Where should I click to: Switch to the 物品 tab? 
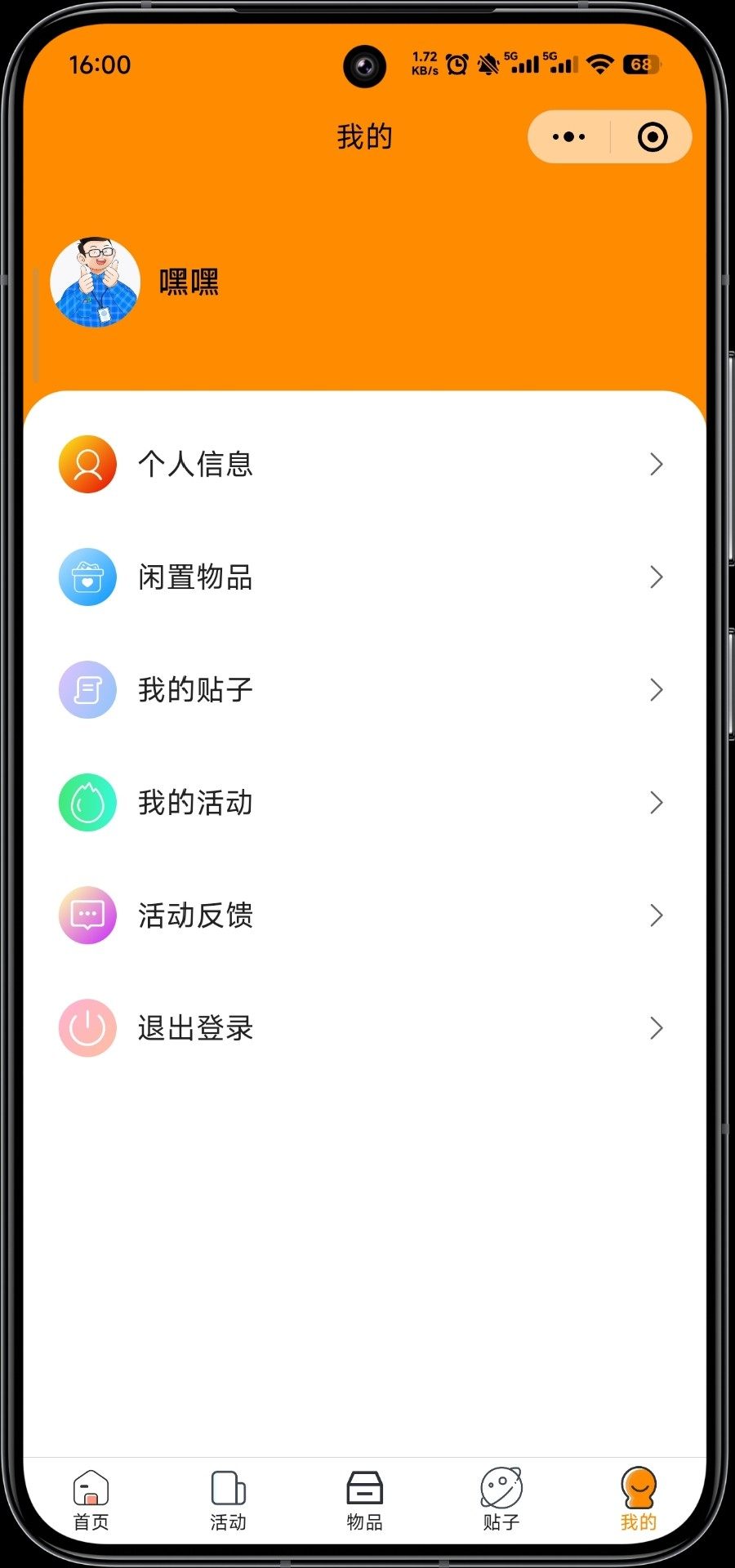(364, 1499)
